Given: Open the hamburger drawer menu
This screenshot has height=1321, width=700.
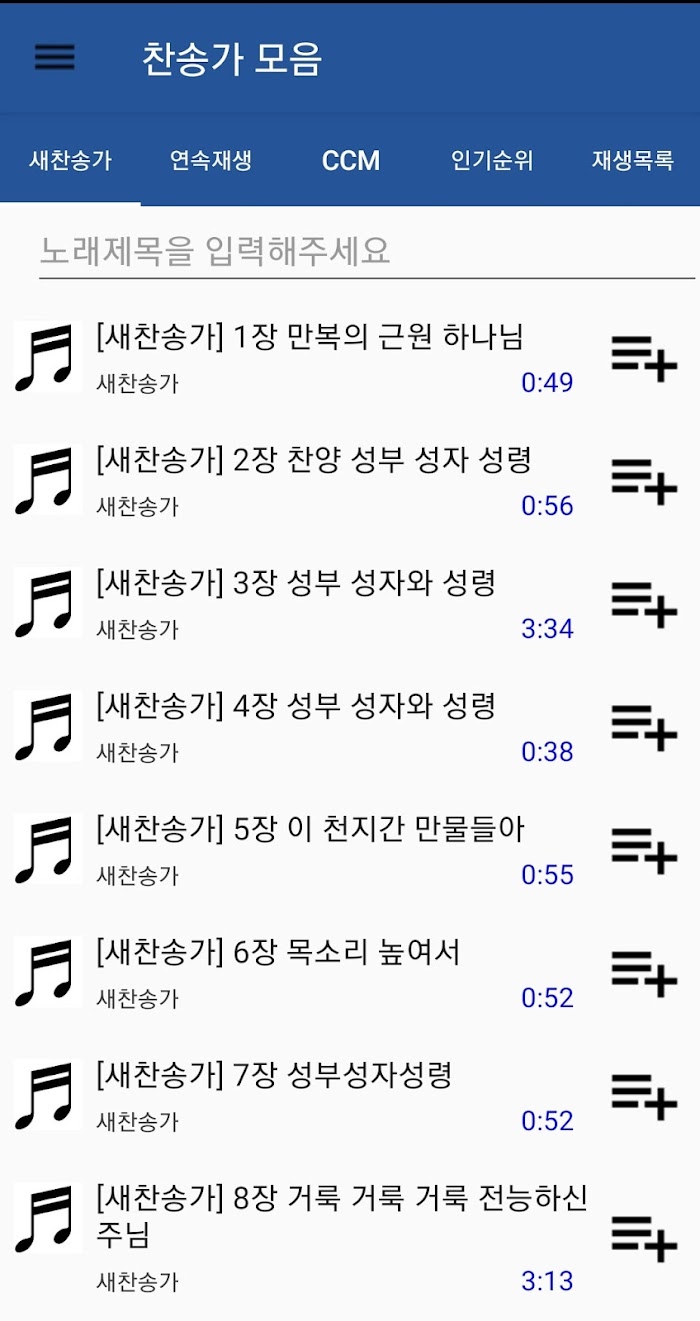Looking at the screenshot, I should pyautogui.click(x=55, y=58).
